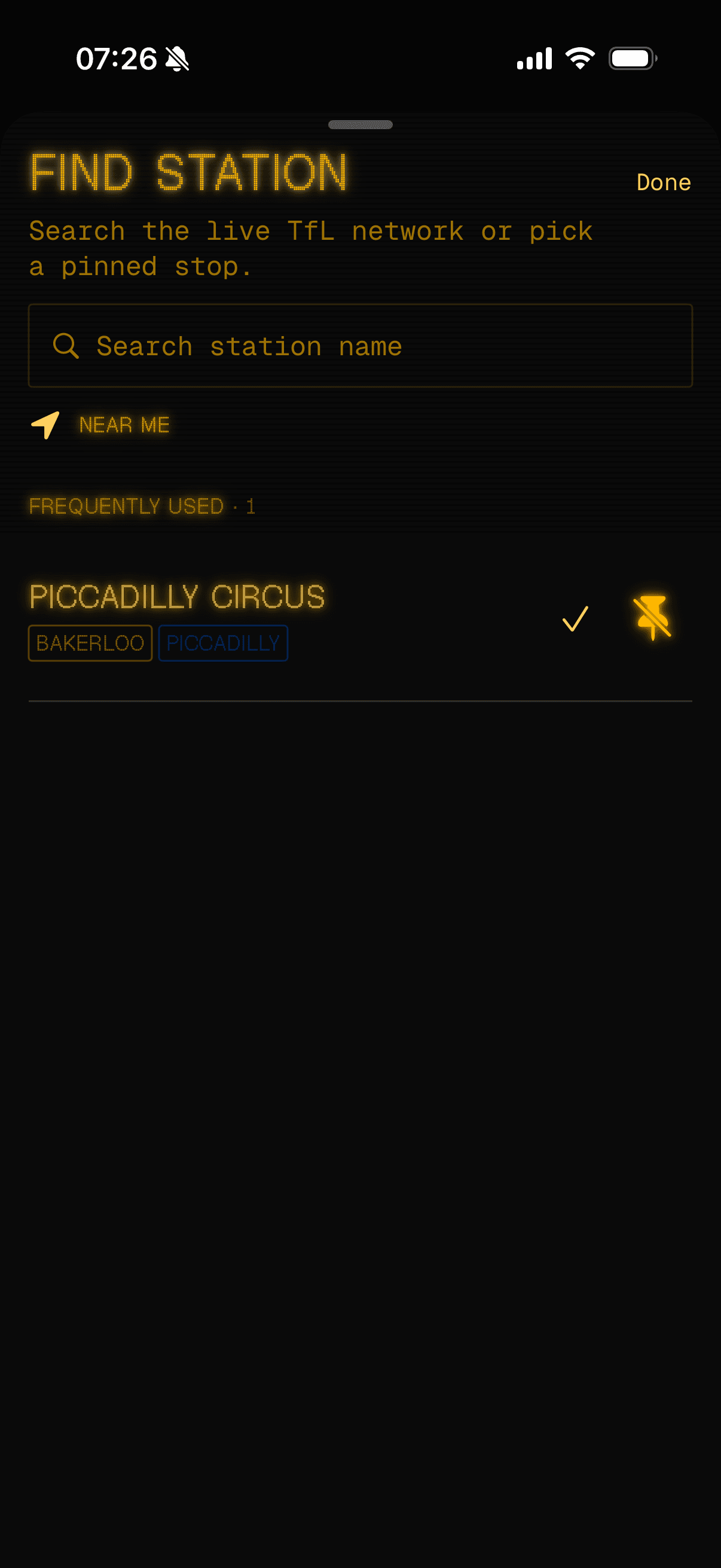Unpin Piccadilly Circus from frequently used
721x1568 pixels.
pos(652,618)
